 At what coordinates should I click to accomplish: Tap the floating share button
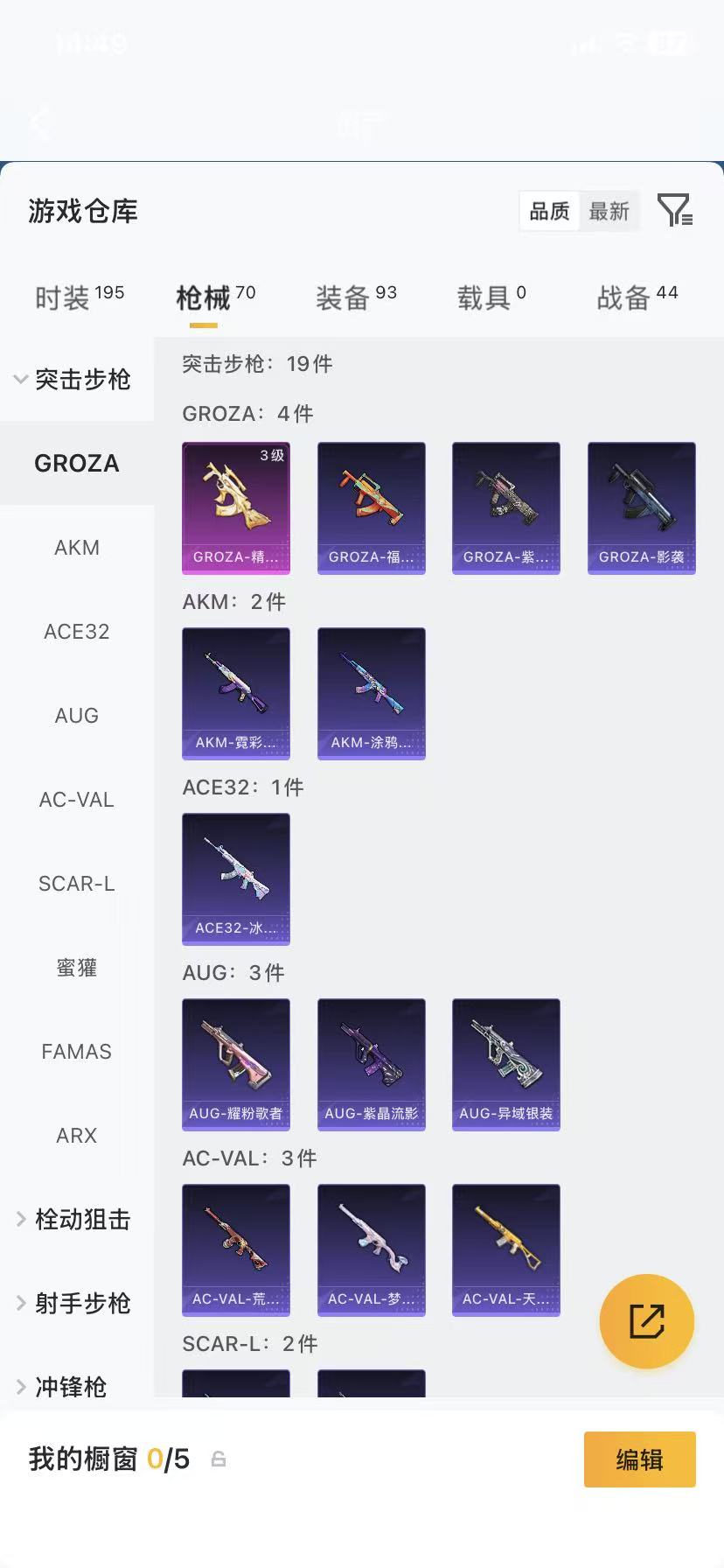click(x=647, y=1321)
